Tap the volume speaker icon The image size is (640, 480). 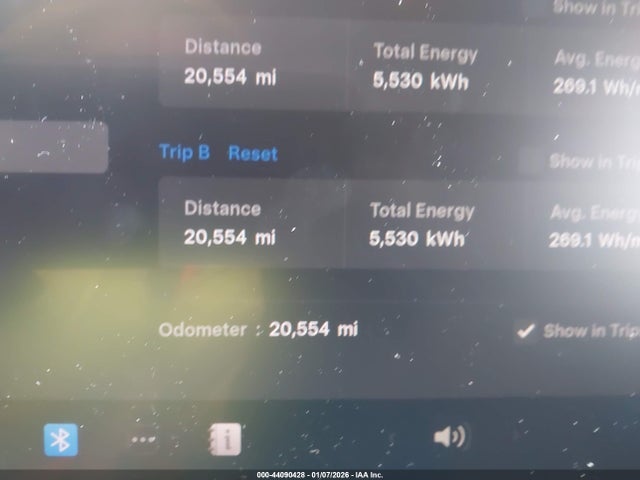pyautogui.click(x=449, y=436)
